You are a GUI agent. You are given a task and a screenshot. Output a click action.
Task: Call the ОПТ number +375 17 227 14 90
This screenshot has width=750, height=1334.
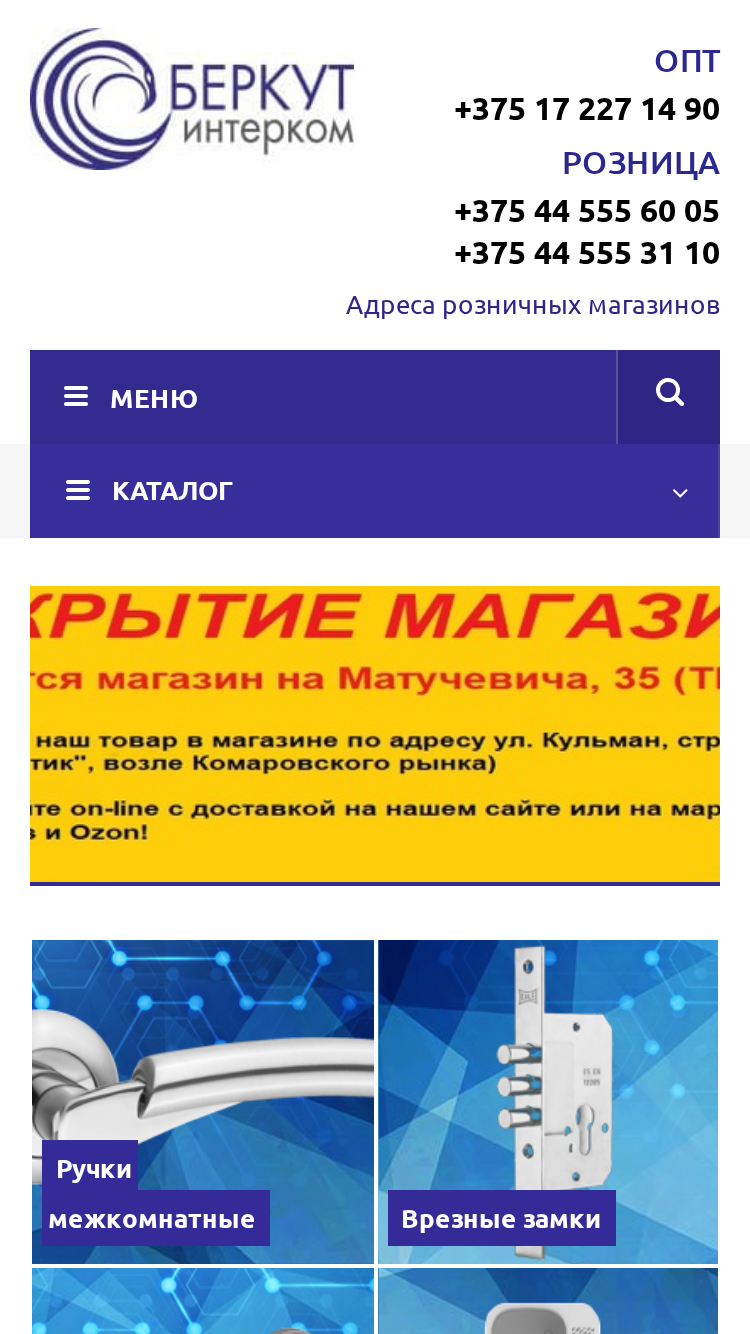click(x=587, y=109)
